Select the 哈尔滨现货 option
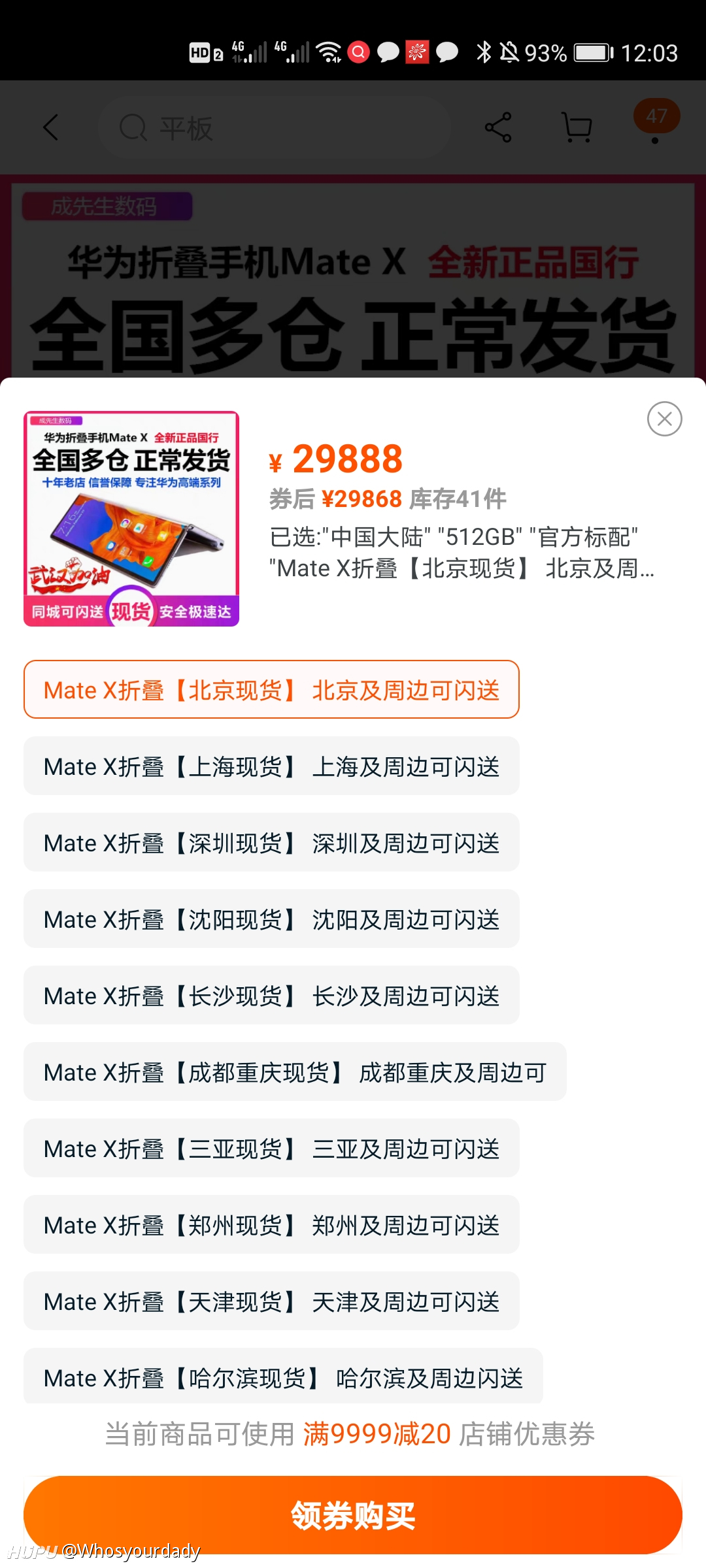Viewport: 706px width, 1568px height. tap(283, 1376)
